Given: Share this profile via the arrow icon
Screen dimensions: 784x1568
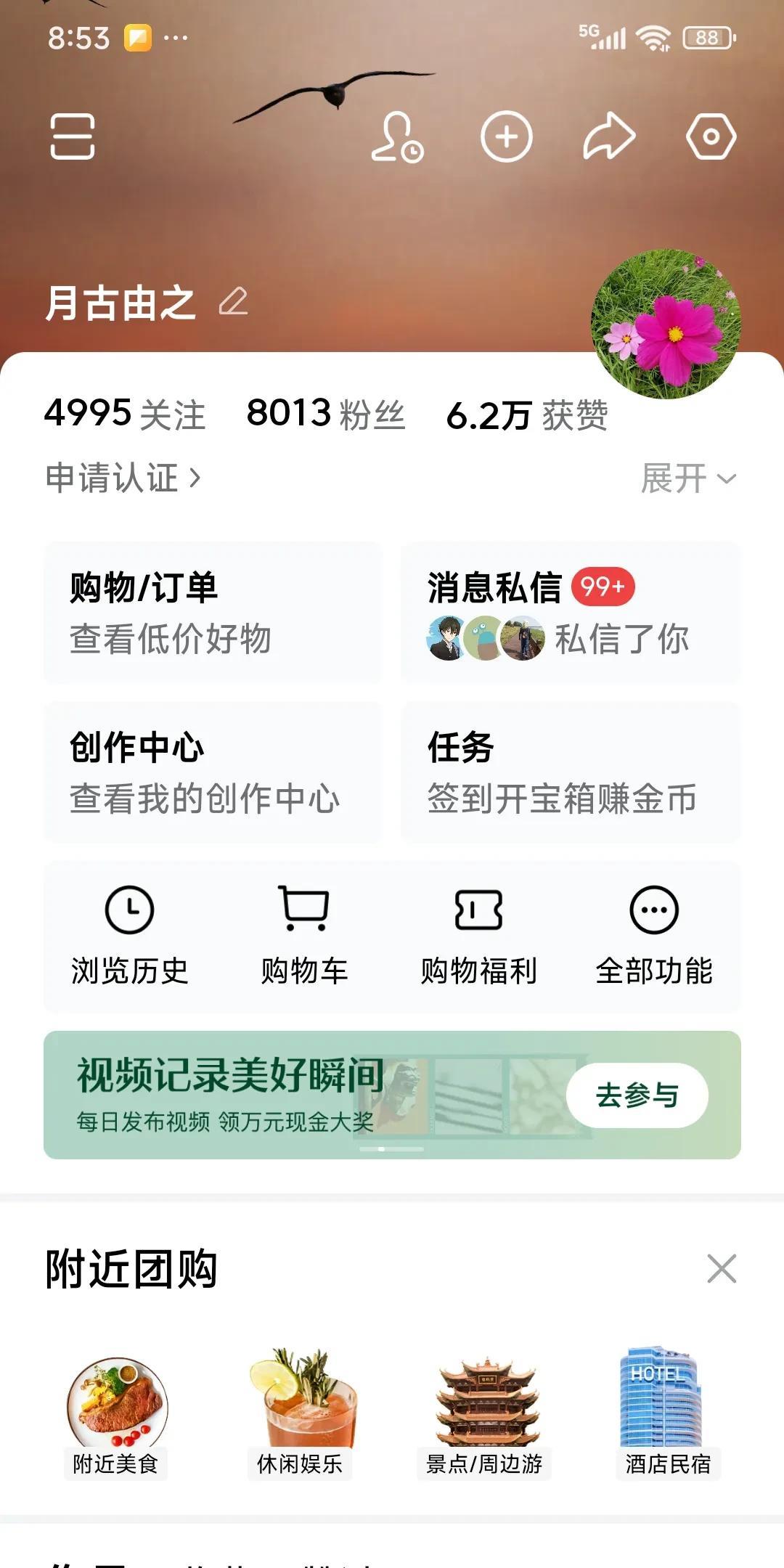Looking at the screenshot, I should pyautogui.click(x=609, y=136).
